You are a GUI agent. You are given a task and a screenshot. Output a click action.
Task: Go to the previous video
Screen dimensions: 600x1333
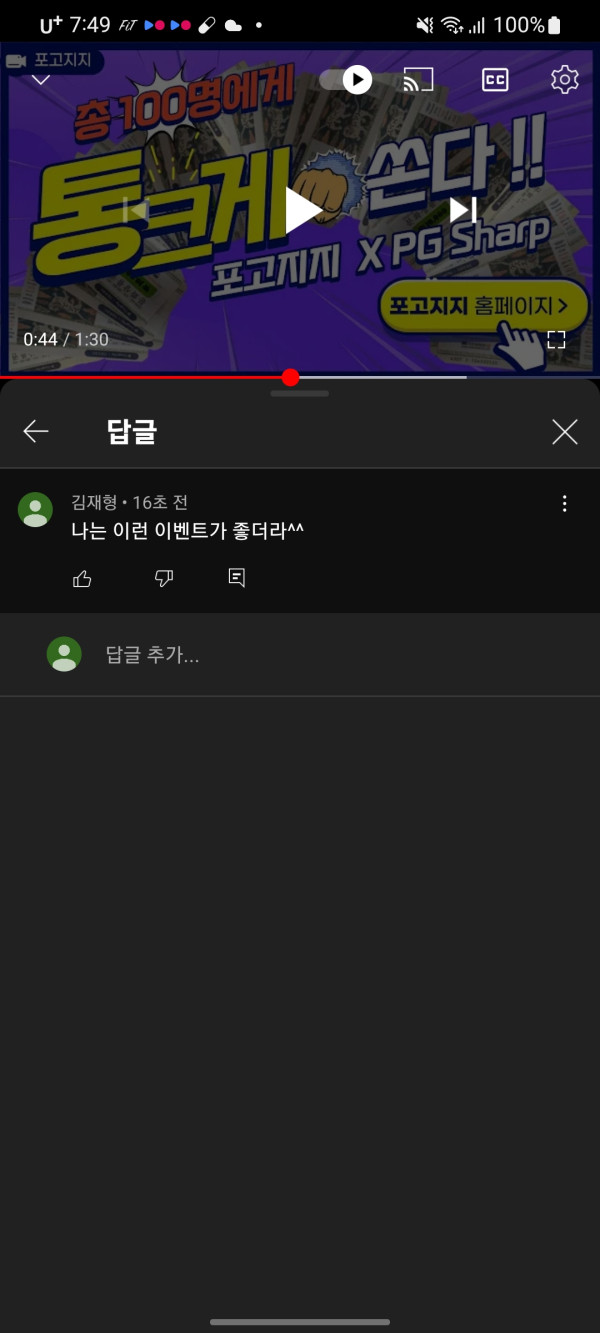(x=137, y=210)
